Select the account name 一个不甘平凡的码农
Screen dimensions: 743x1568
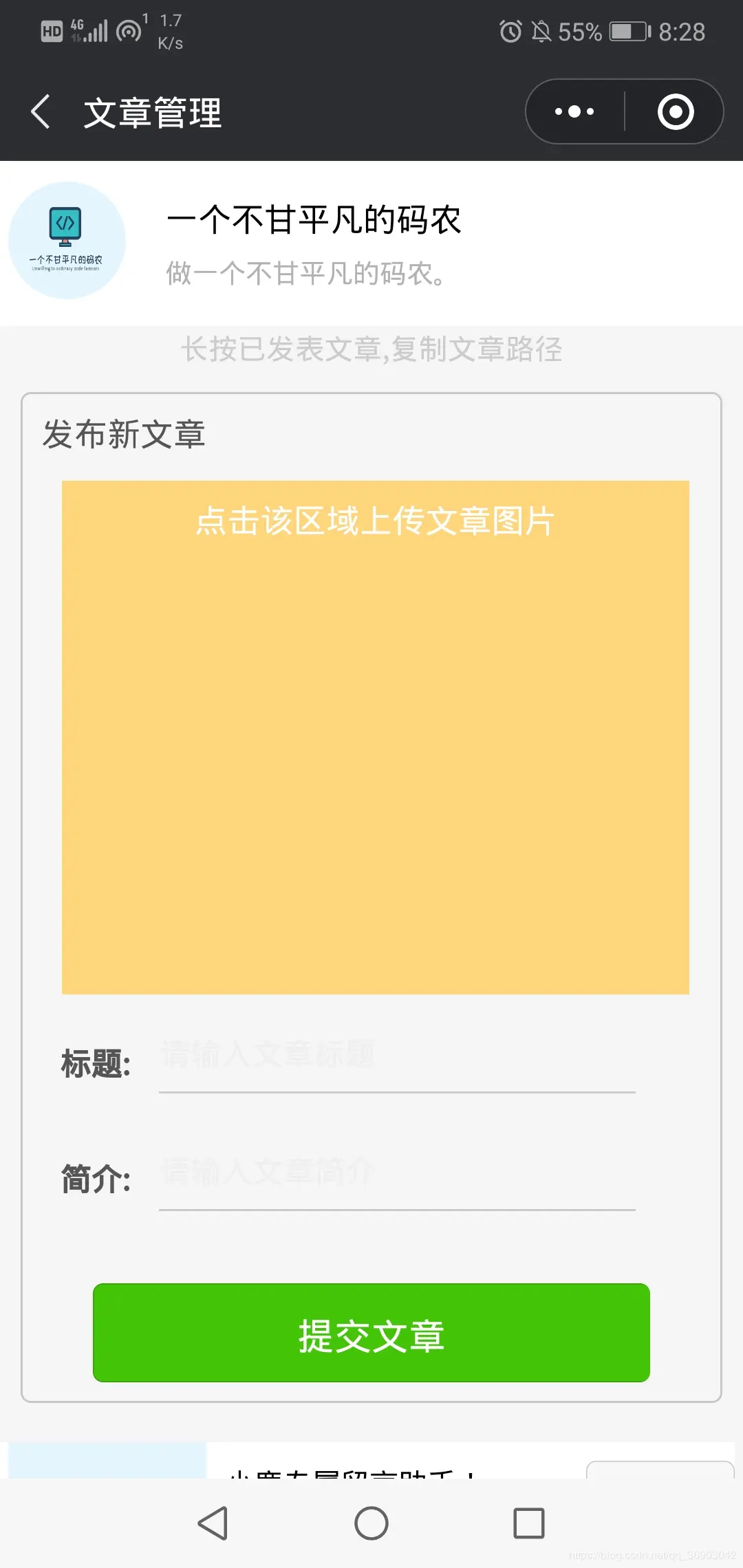[x=316, y=220]
